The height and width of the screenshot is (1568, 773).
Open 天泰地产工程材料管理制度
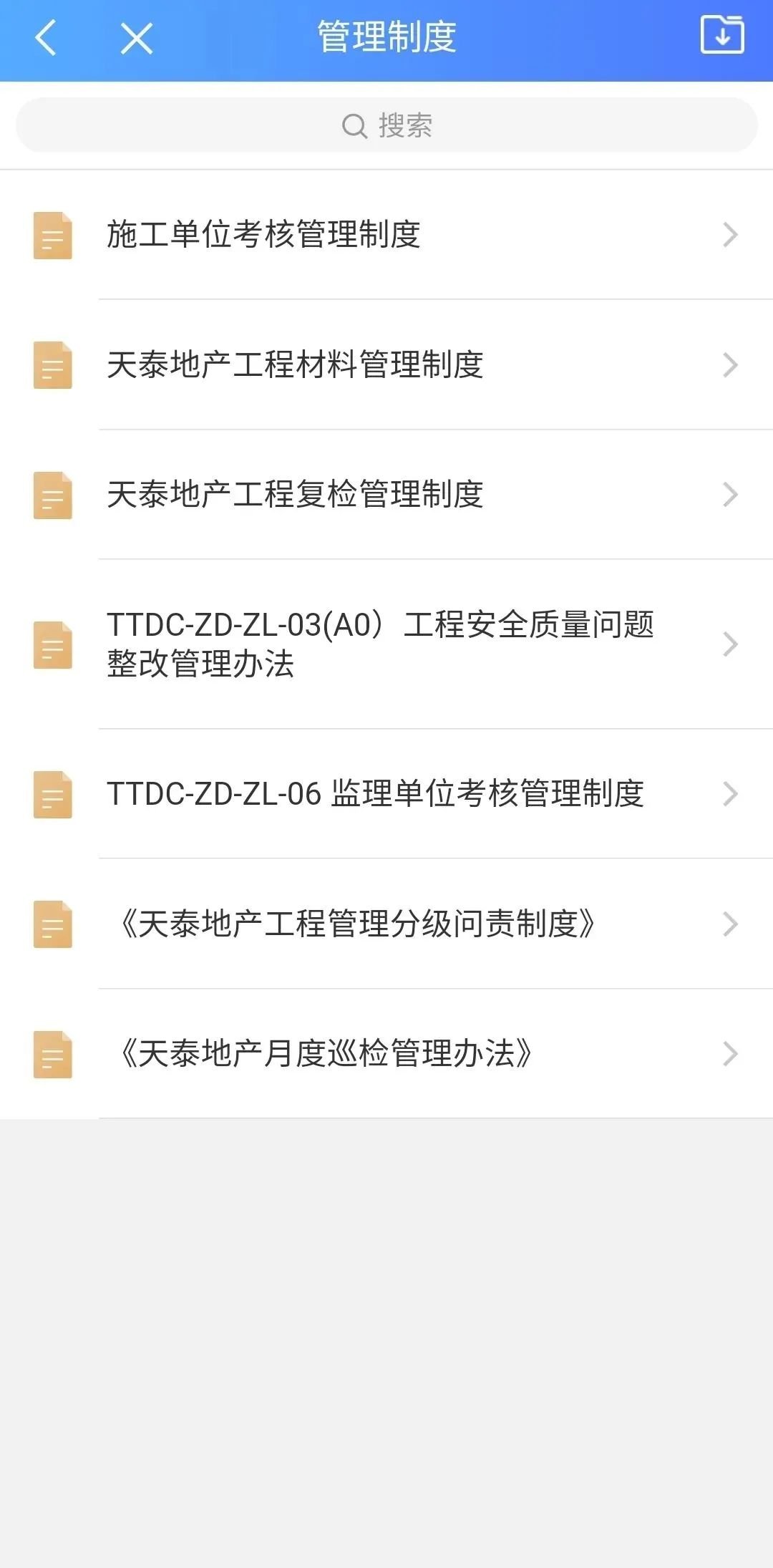point(386,365)
